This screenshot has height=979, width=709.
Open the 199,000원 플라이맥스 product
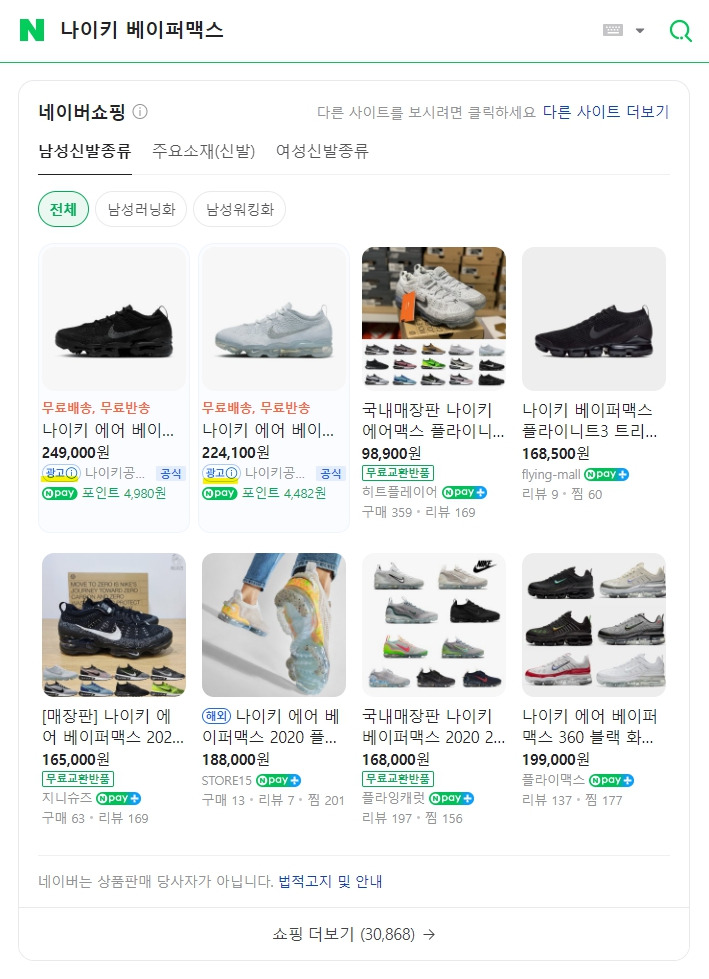(x=594, y=626)
